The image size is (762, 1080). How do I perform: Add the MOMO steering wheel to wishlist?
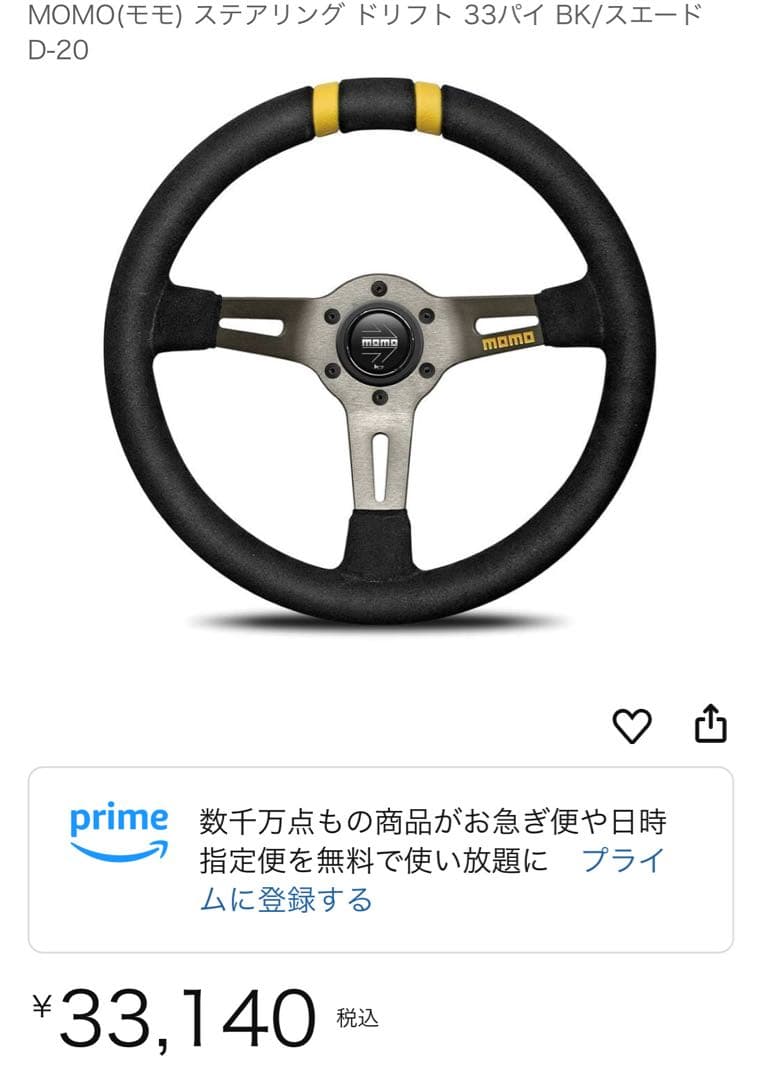pyautogui.click(x=631, y=725)
